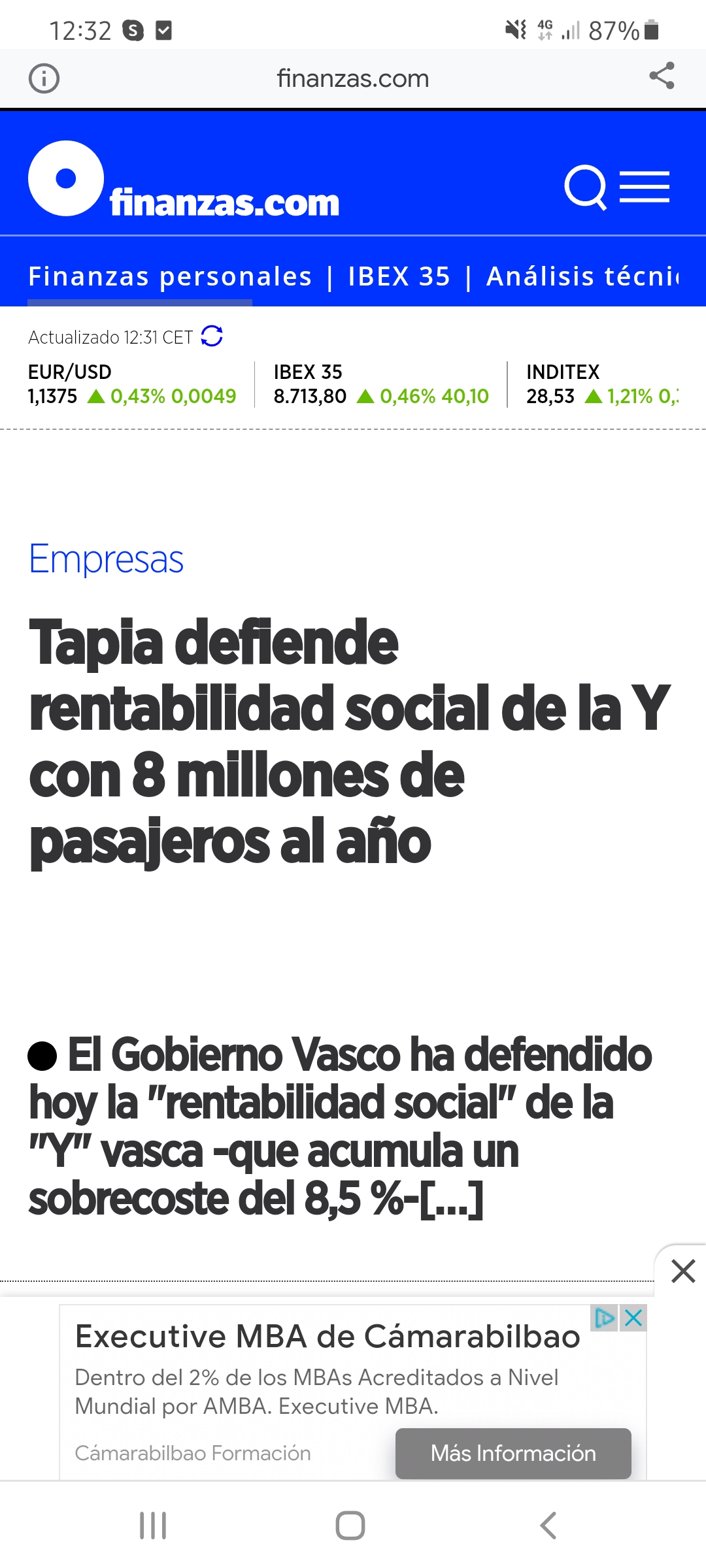Go to Finanzas personales section
706x1568 pixels.
(x=170, y=276)
